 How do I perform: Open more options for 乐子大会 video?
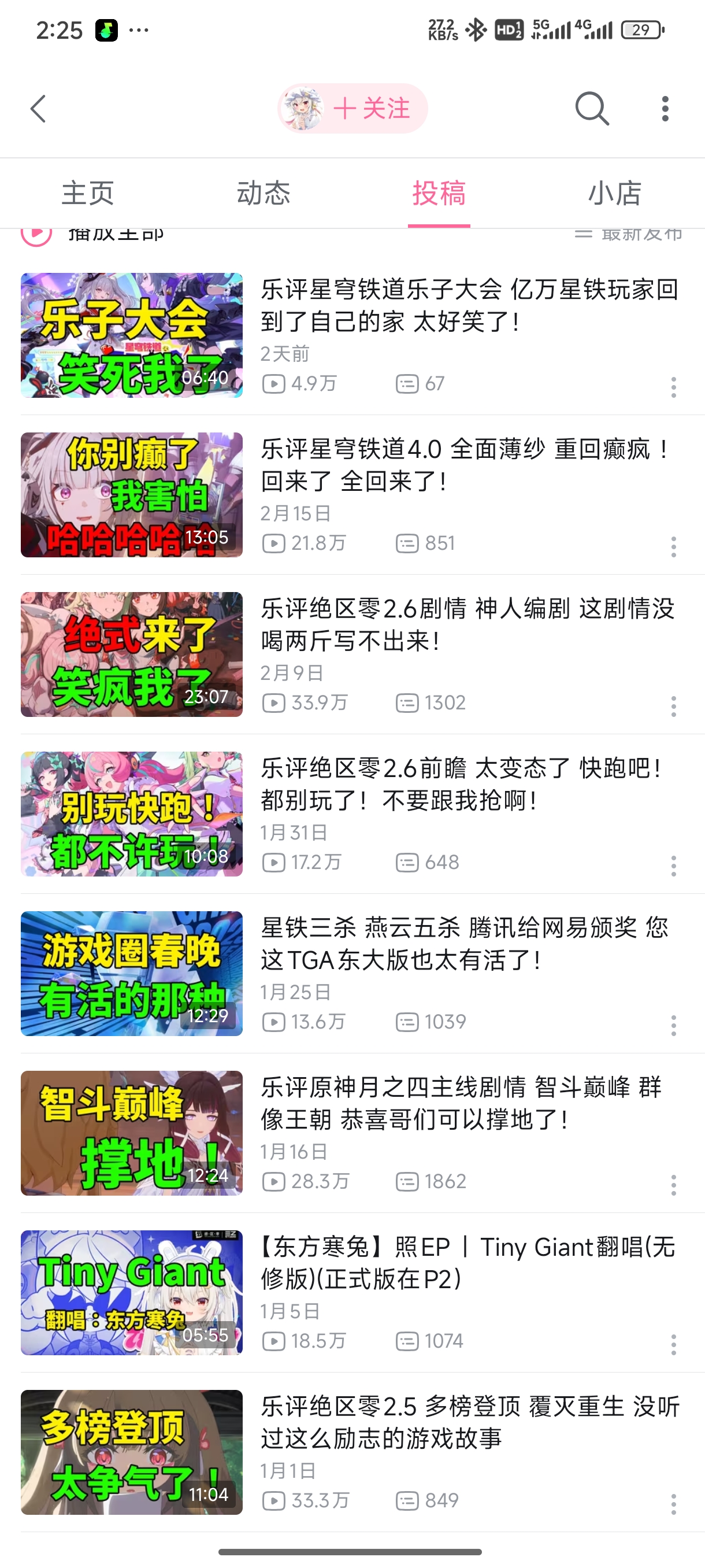[673, 387]
